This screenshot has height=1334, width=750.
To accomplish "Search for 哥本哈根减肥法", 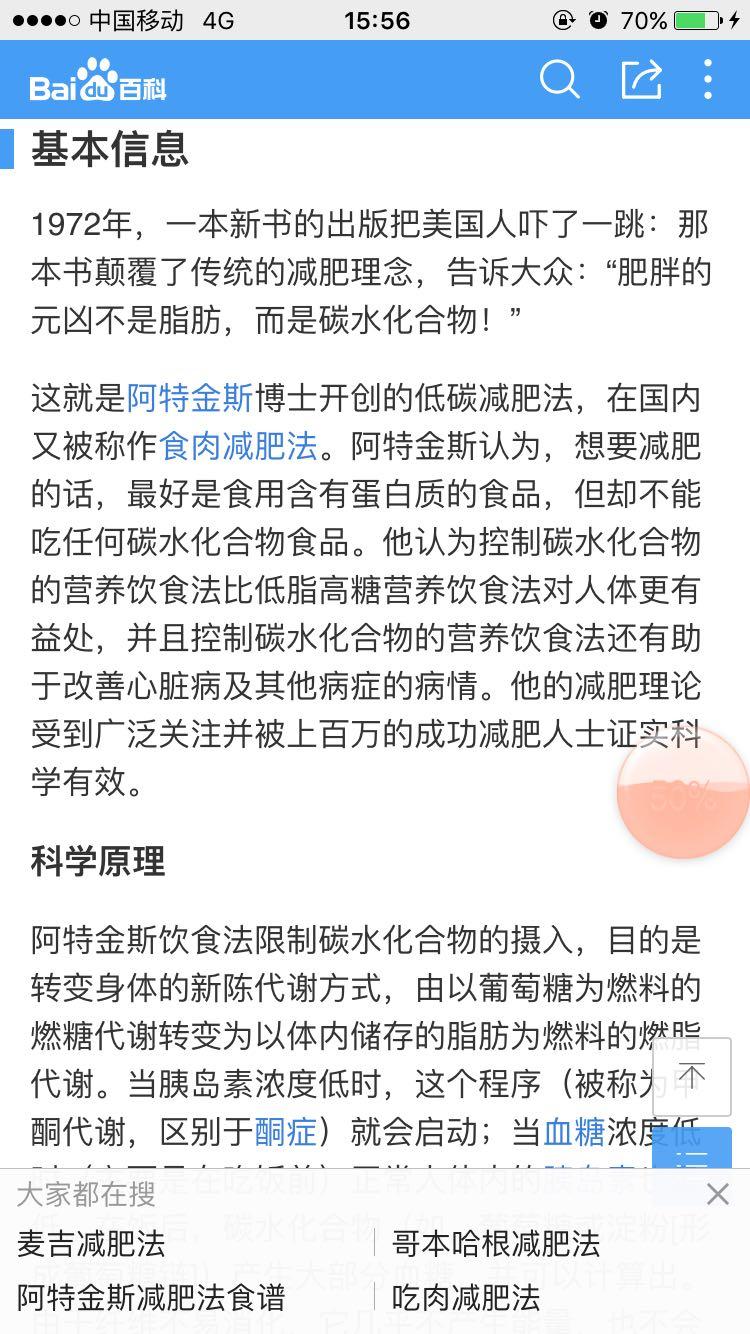I will (x=496, y=1244).
